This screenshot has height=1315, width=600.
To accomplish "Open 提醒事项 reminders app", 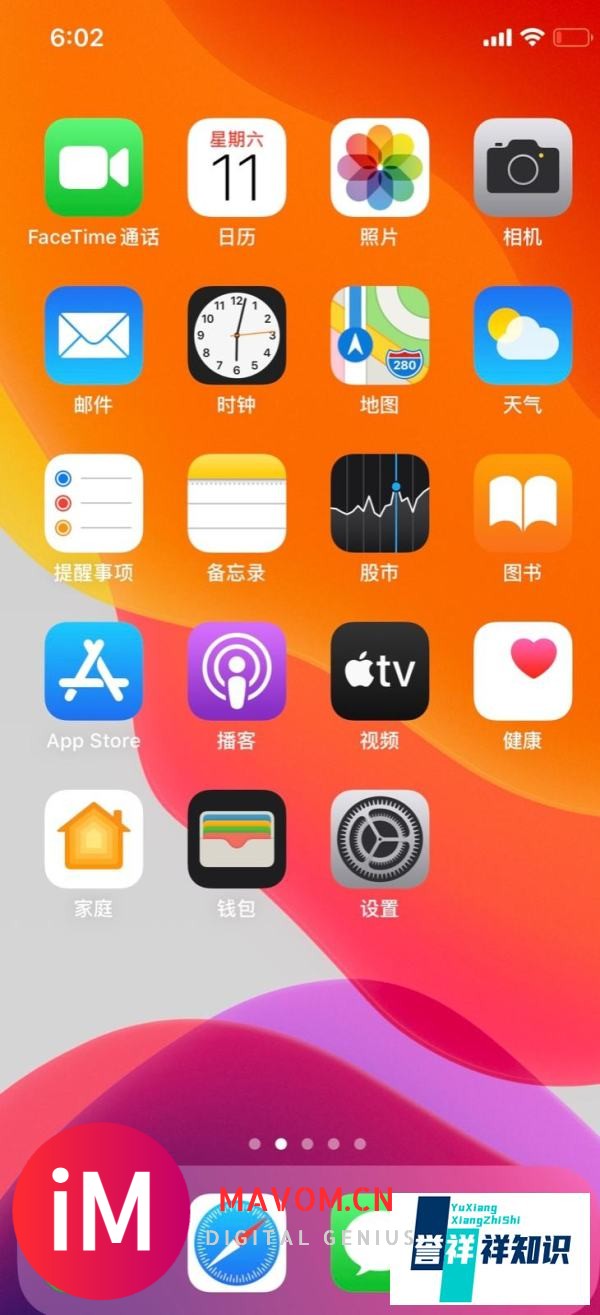I will click(x=94, y=504).
